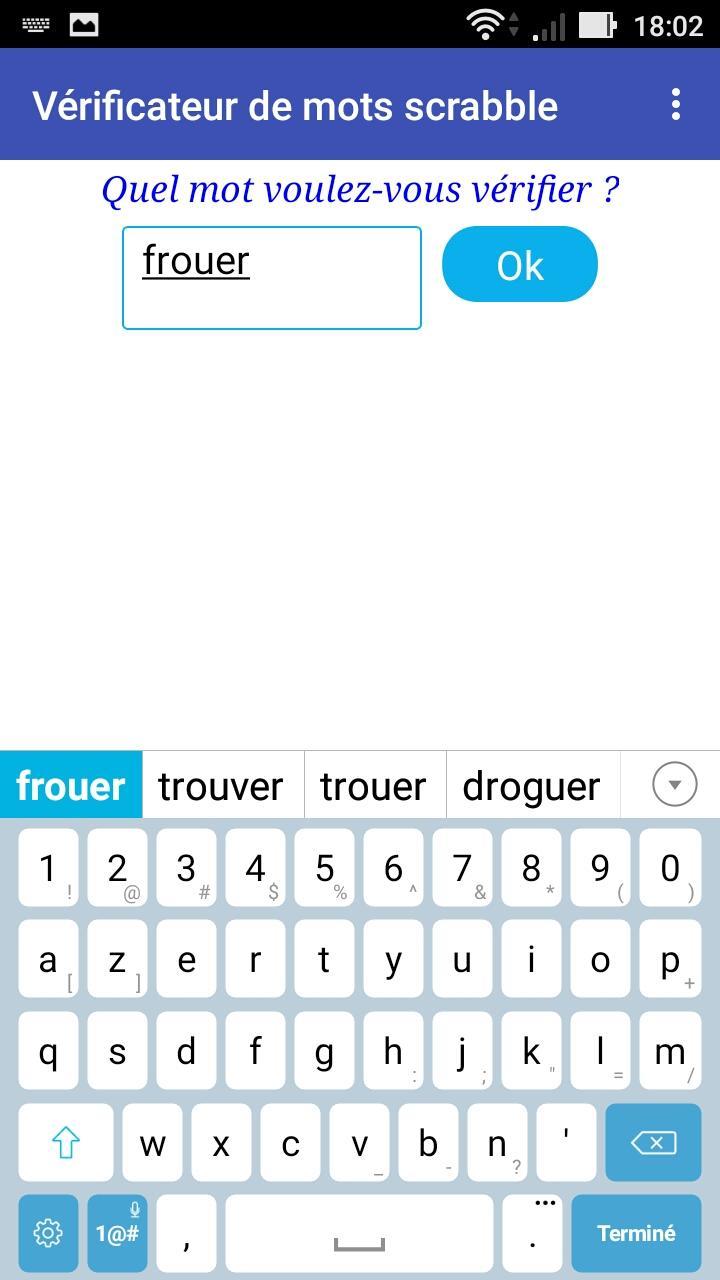Viewport: 720px width, 1280px height.
Task: Enable the shift key
Action: tap(66, 1142)
